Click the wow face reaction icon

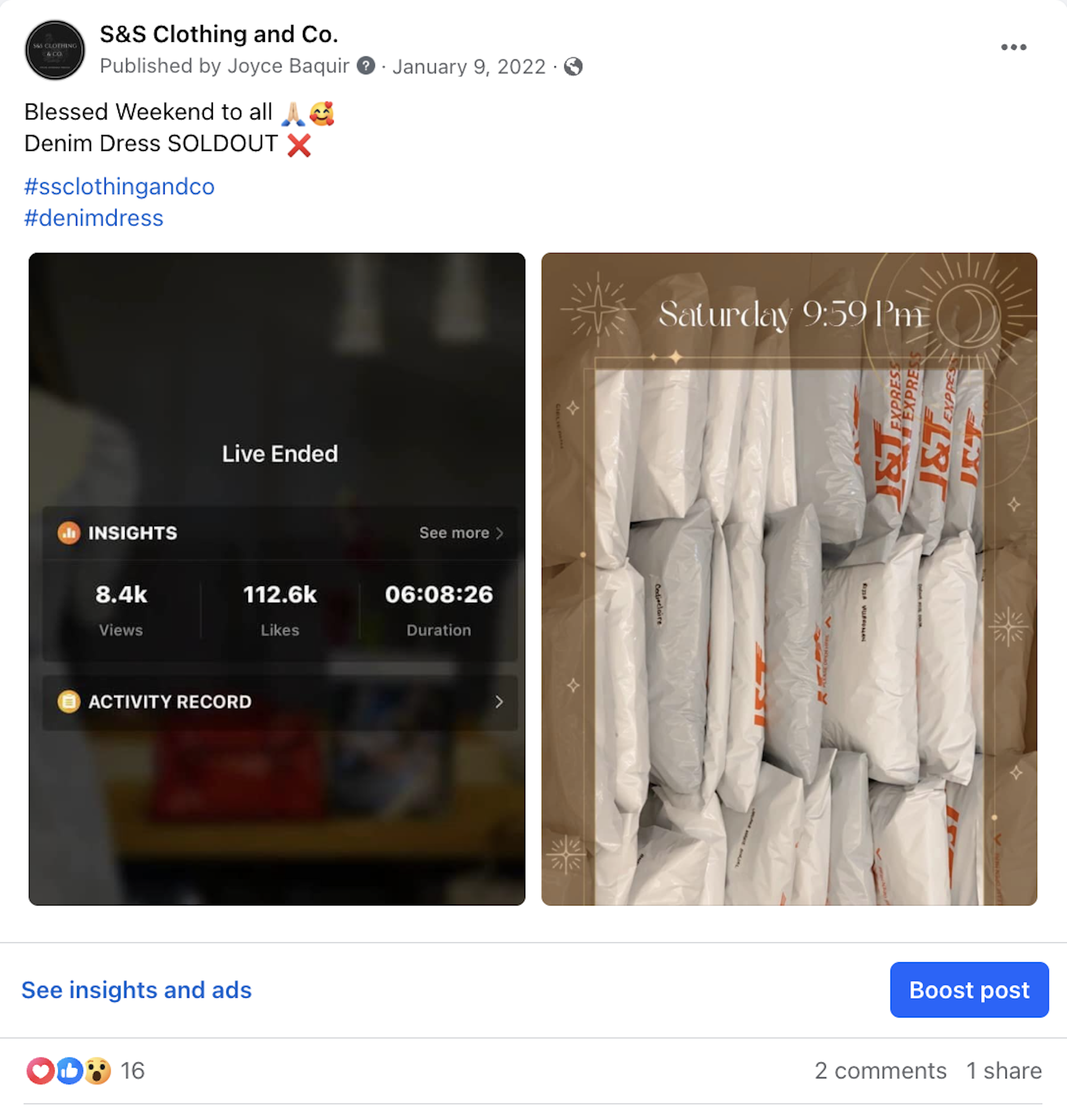pyautogui.click(x=98, y=1071)
